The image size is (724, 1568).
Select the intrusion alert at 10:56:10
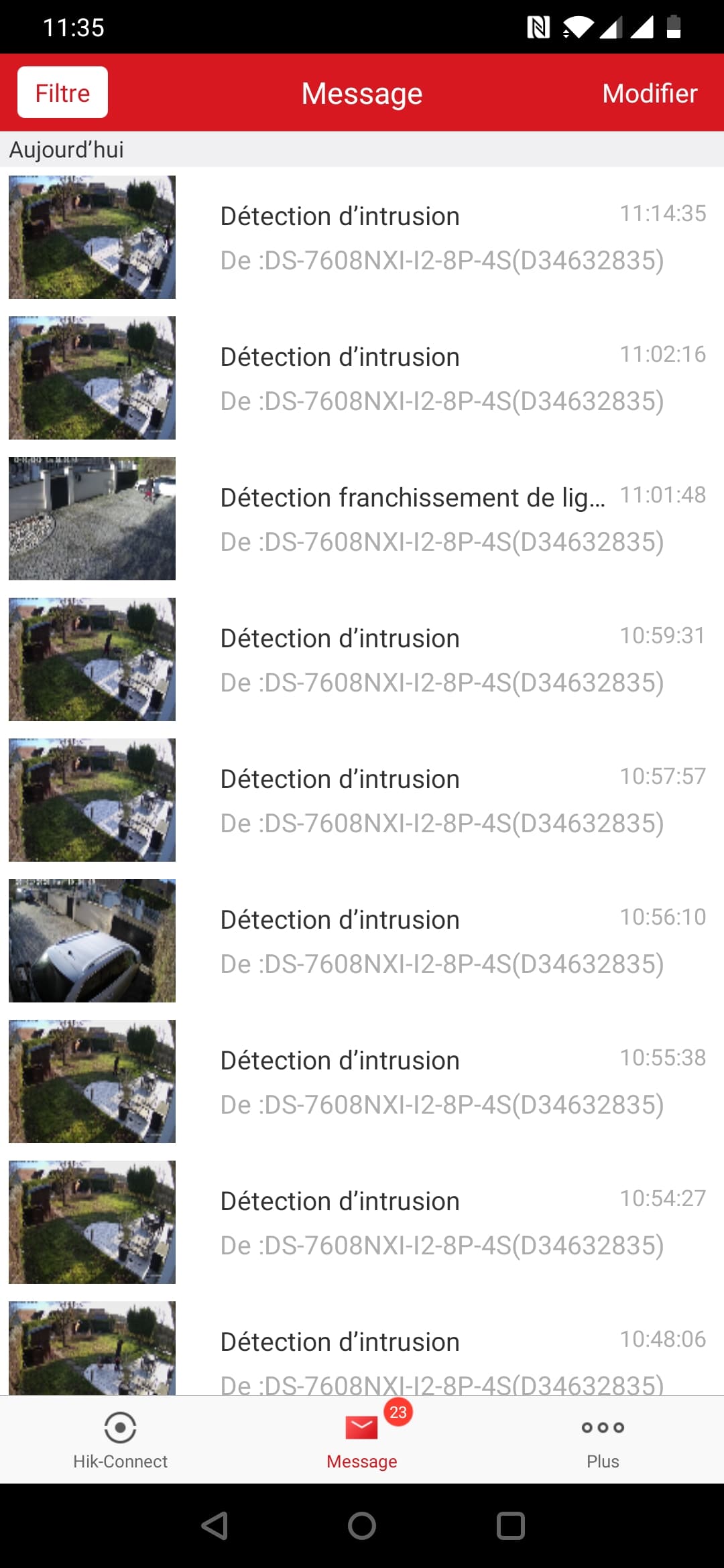tap(362, 941)
